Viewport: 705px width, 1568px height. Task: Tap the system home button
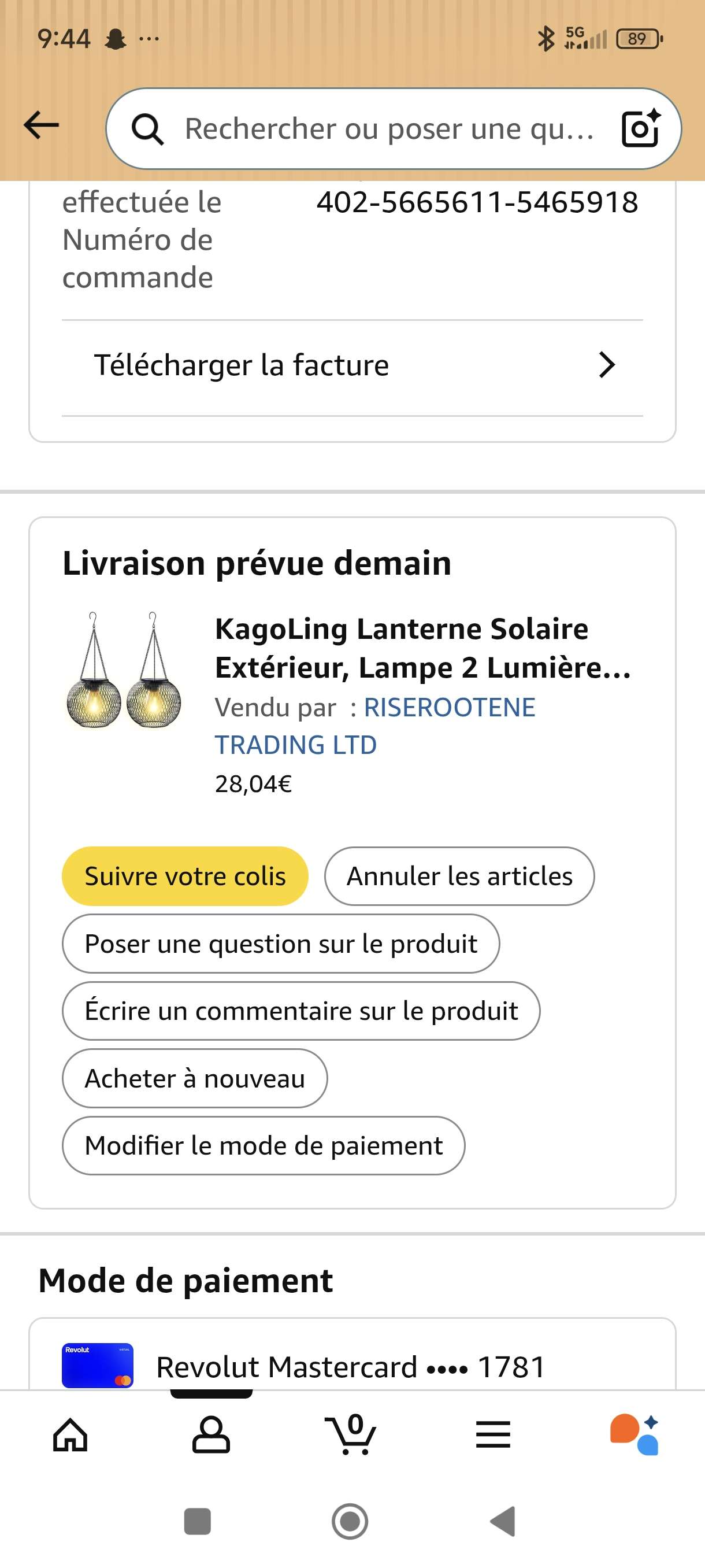[350, 1522]
